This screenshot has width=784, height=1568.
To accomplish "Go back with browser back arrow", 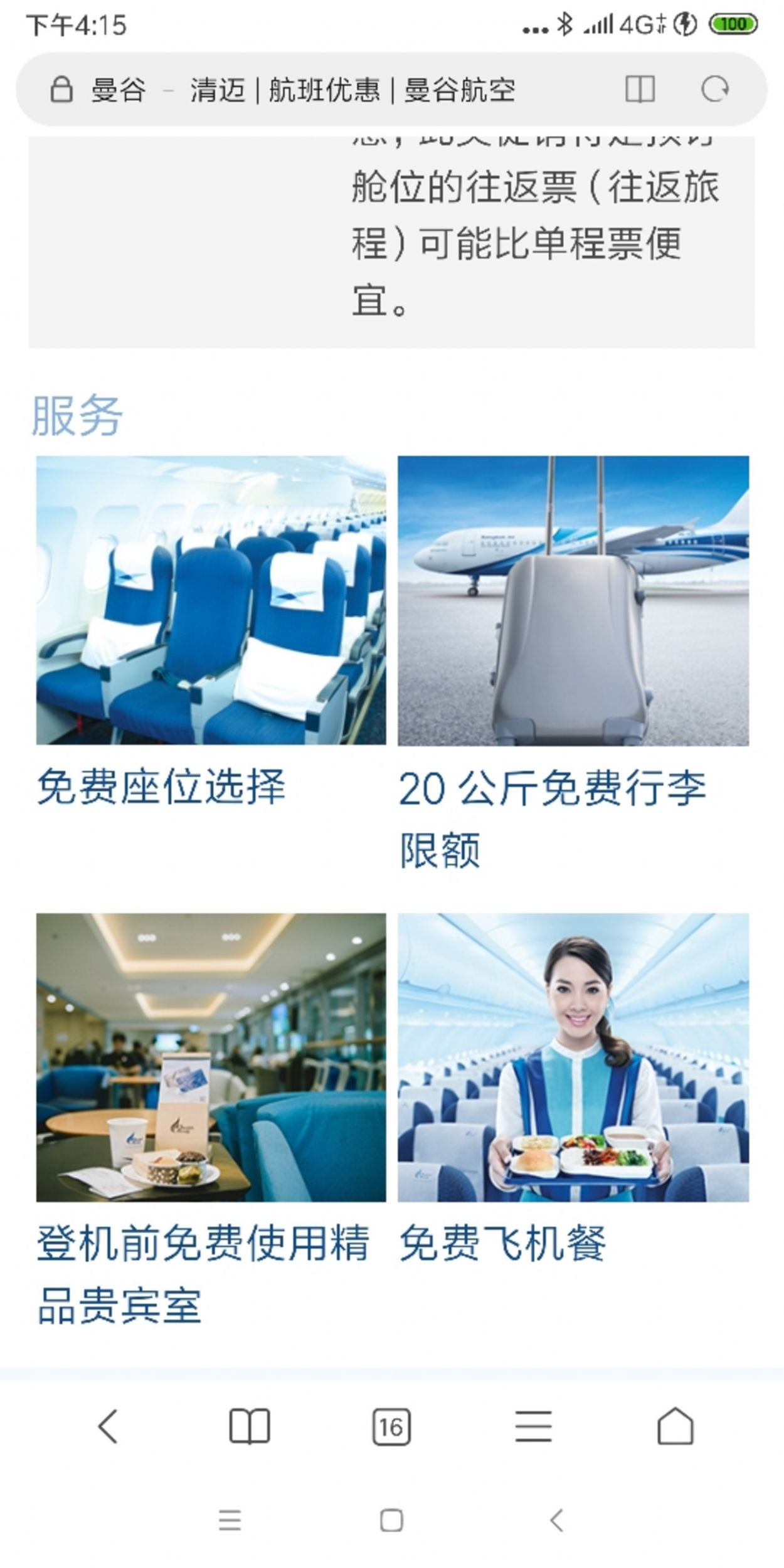I will point(108,1426).
